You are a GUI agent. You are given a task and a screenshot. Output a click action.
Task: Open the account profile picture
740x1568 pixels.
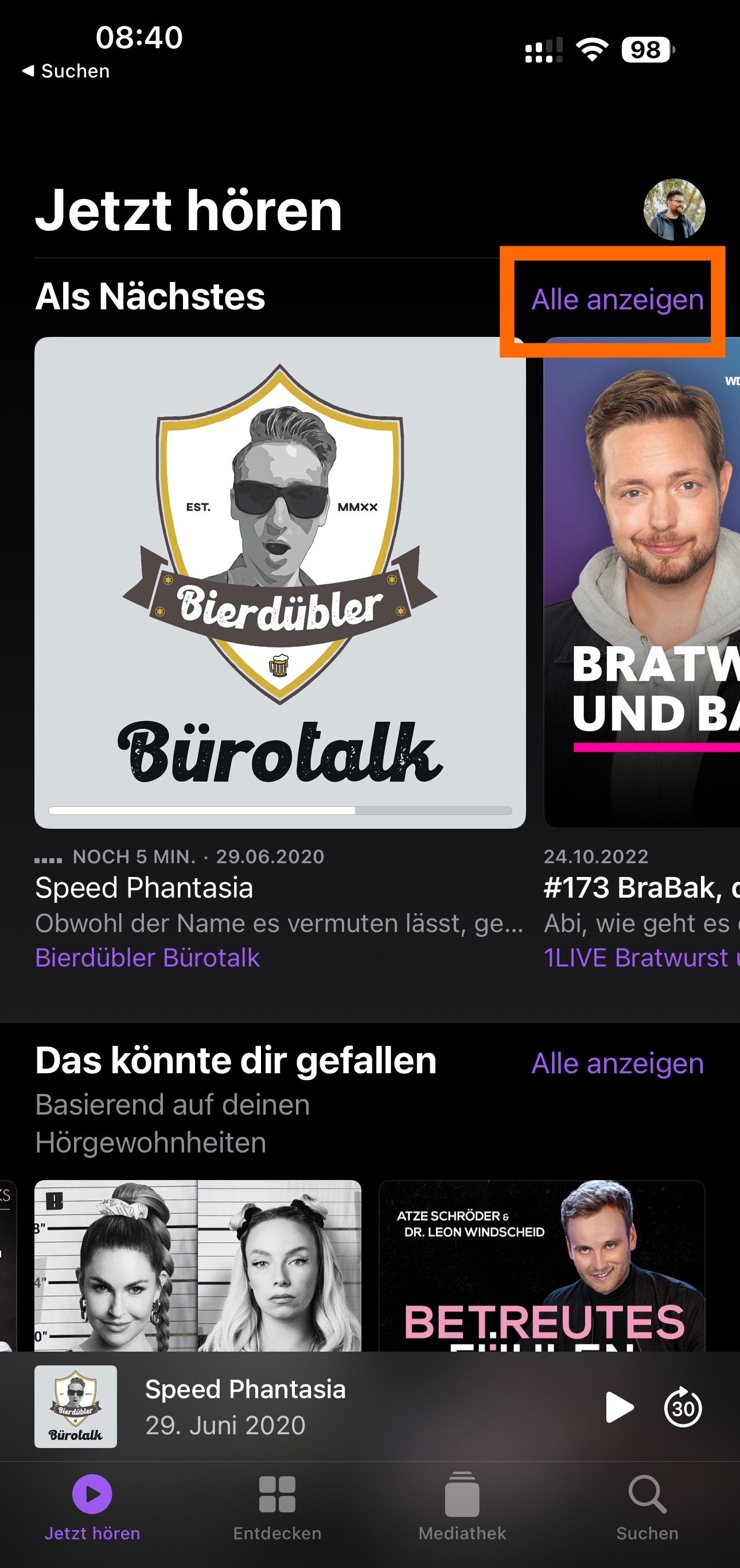pos(673,209)
